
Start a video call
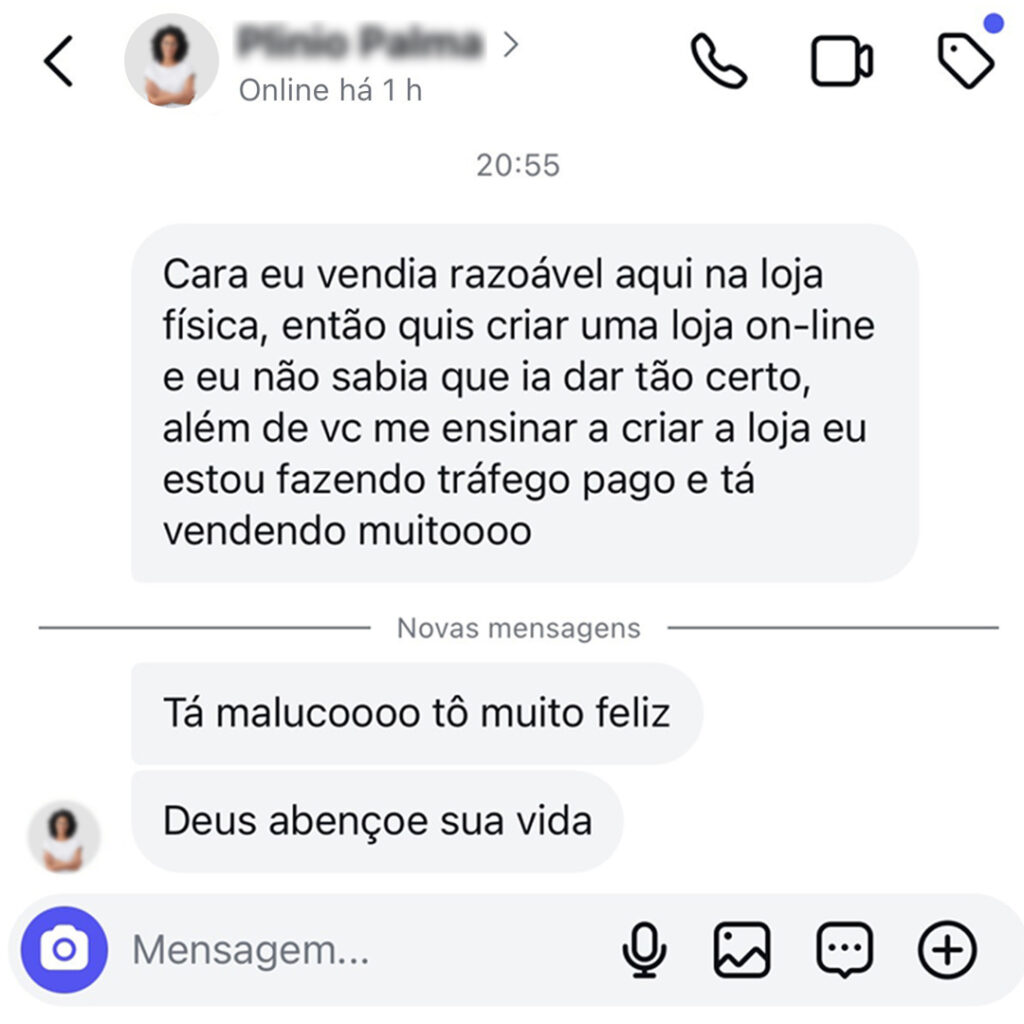pos(841,62)
